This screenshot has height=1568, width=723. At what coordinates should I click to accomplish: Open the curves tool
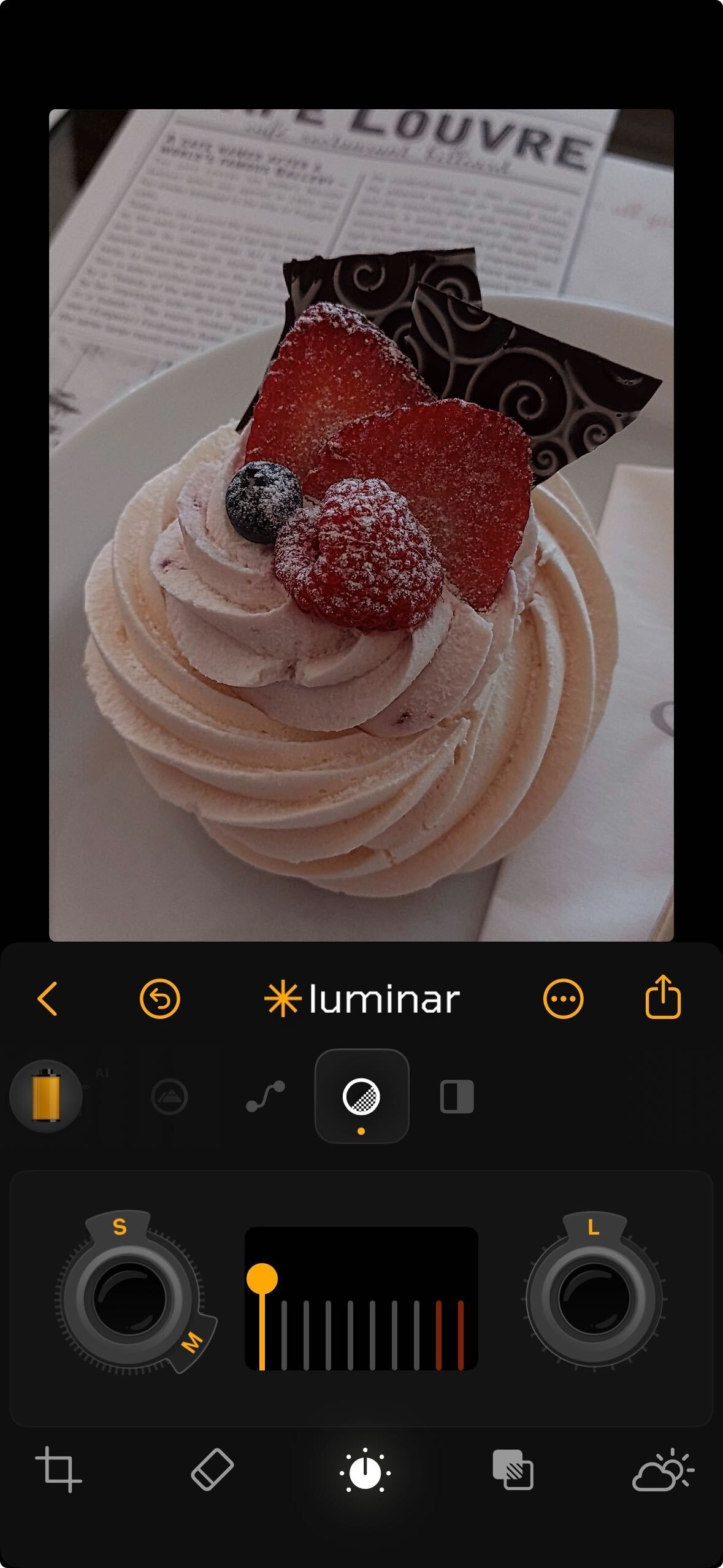(266, 1096)
